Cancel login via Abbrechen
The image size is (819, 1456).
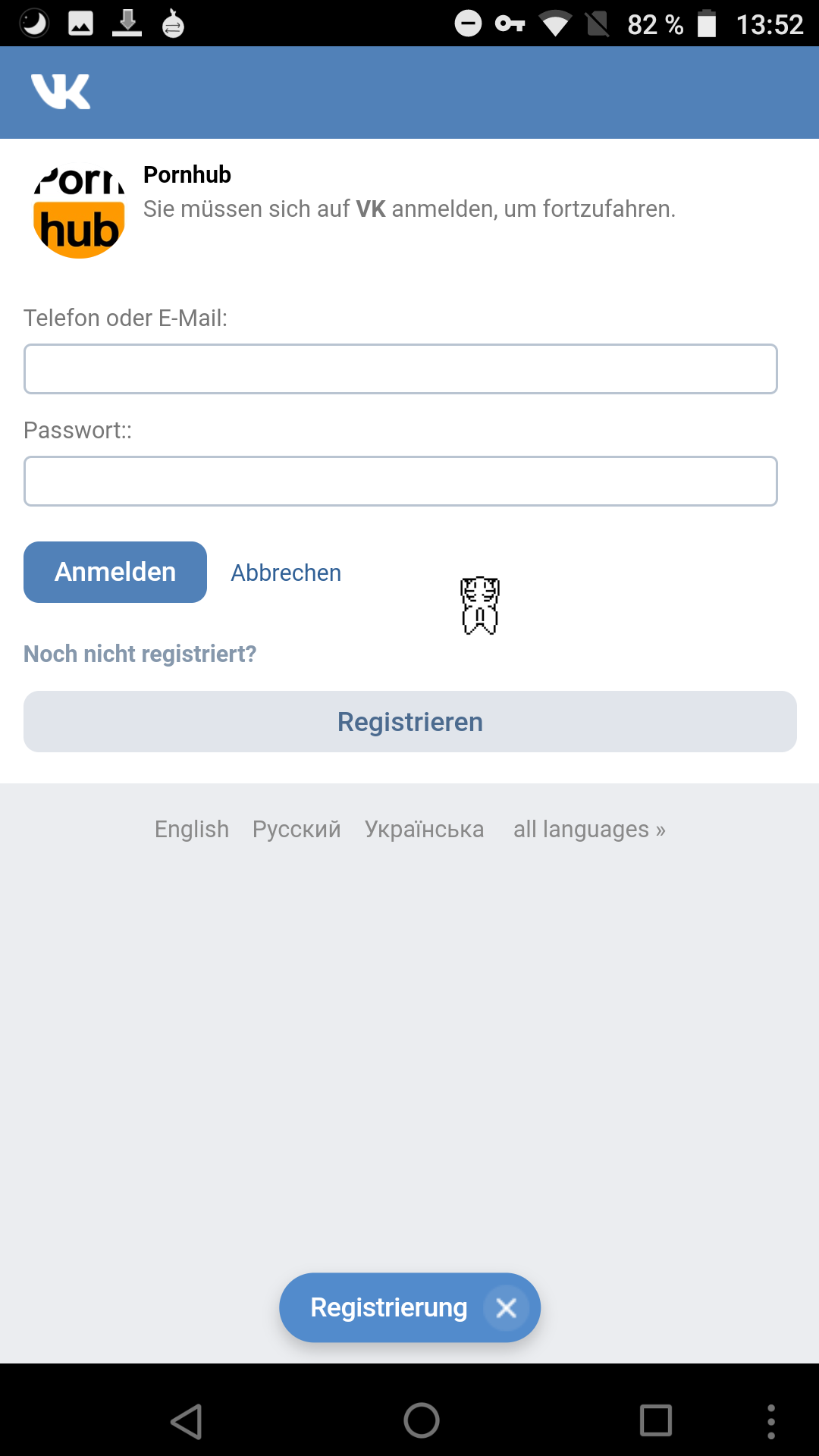(286, 573)
